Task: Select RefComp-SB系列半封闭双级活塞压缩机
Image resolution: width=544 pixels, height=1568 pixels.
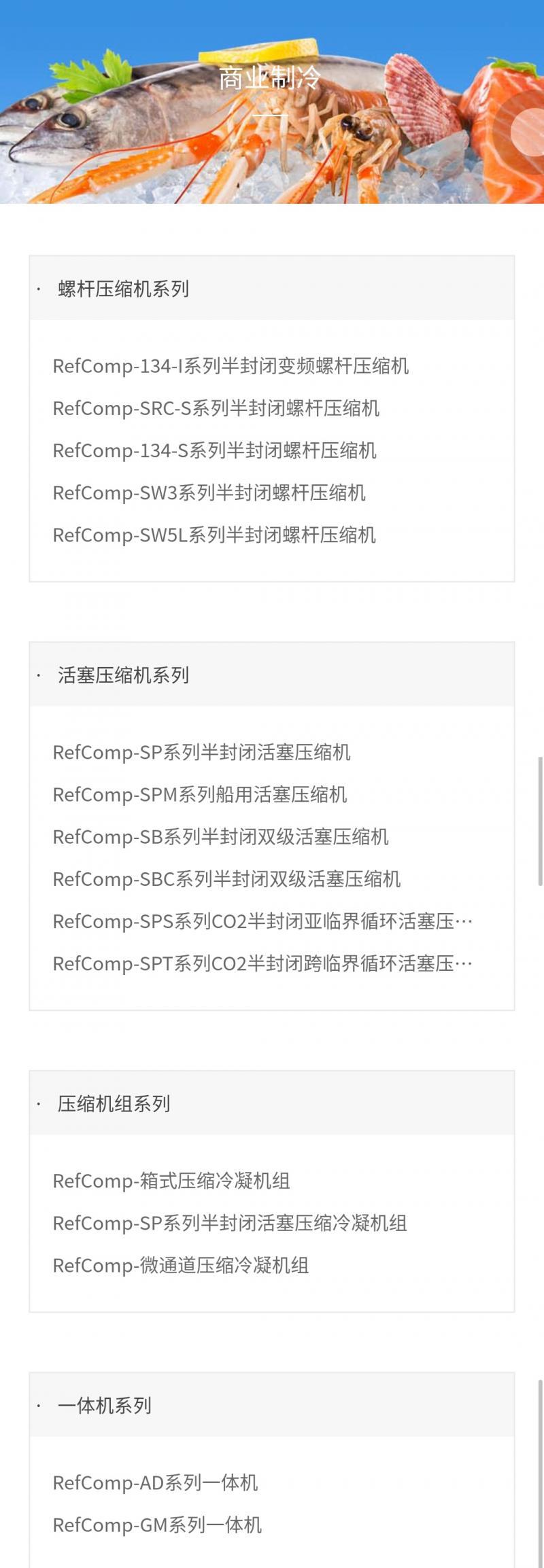Action: (x=220, y=836)
